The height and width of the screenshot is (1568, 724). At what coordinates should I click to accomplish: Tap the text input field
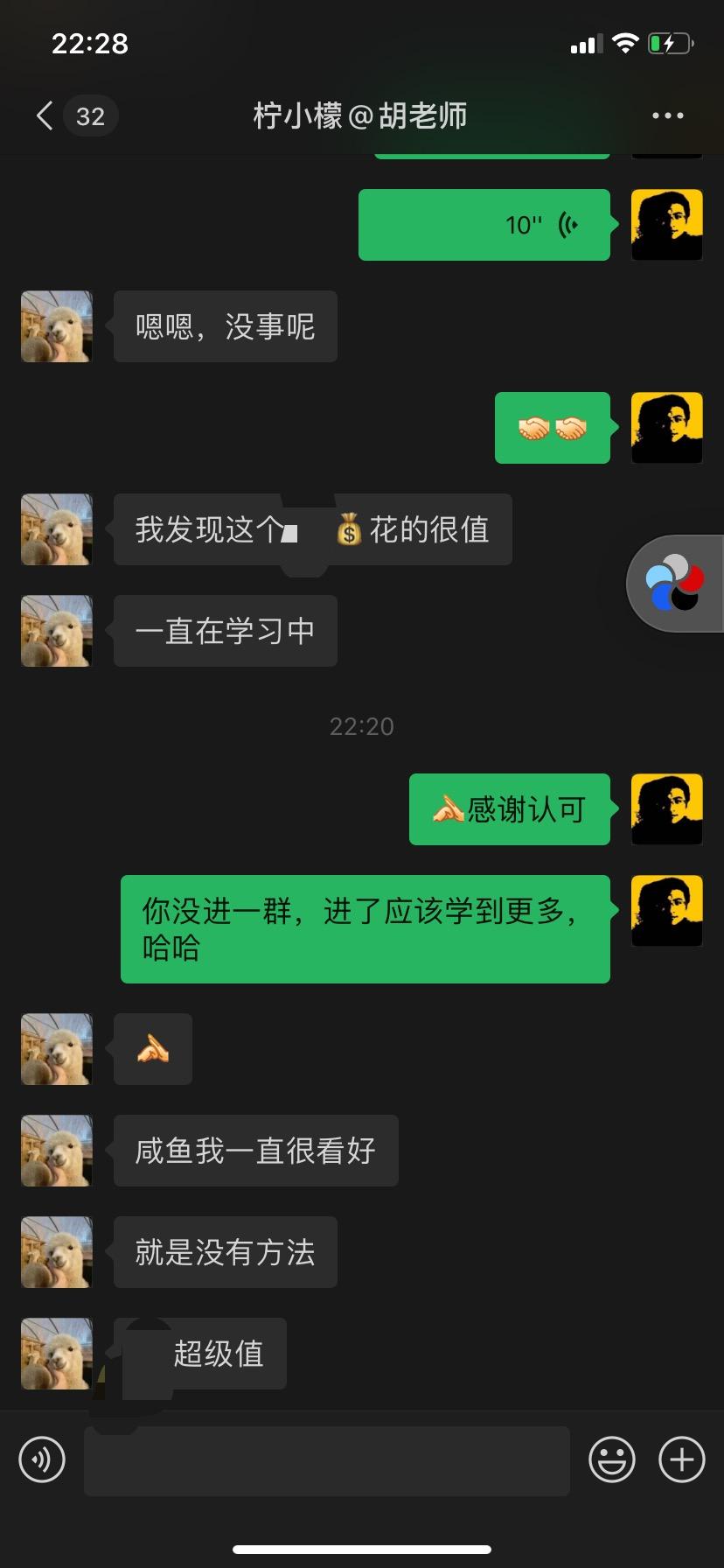pyautogui.click(x=326, y=1459)
